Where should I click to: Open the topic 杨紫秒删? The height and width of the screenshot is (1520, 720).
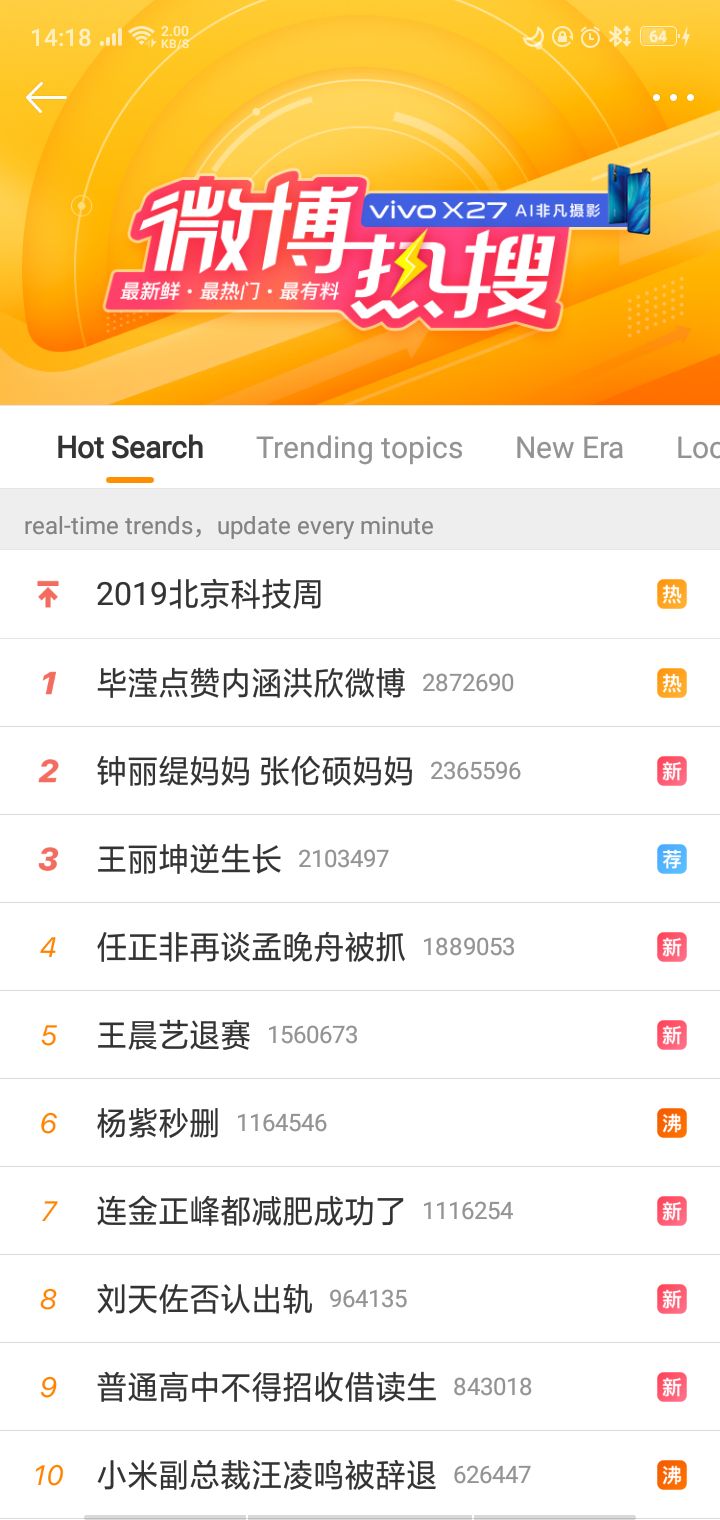tap(158, 1123)
